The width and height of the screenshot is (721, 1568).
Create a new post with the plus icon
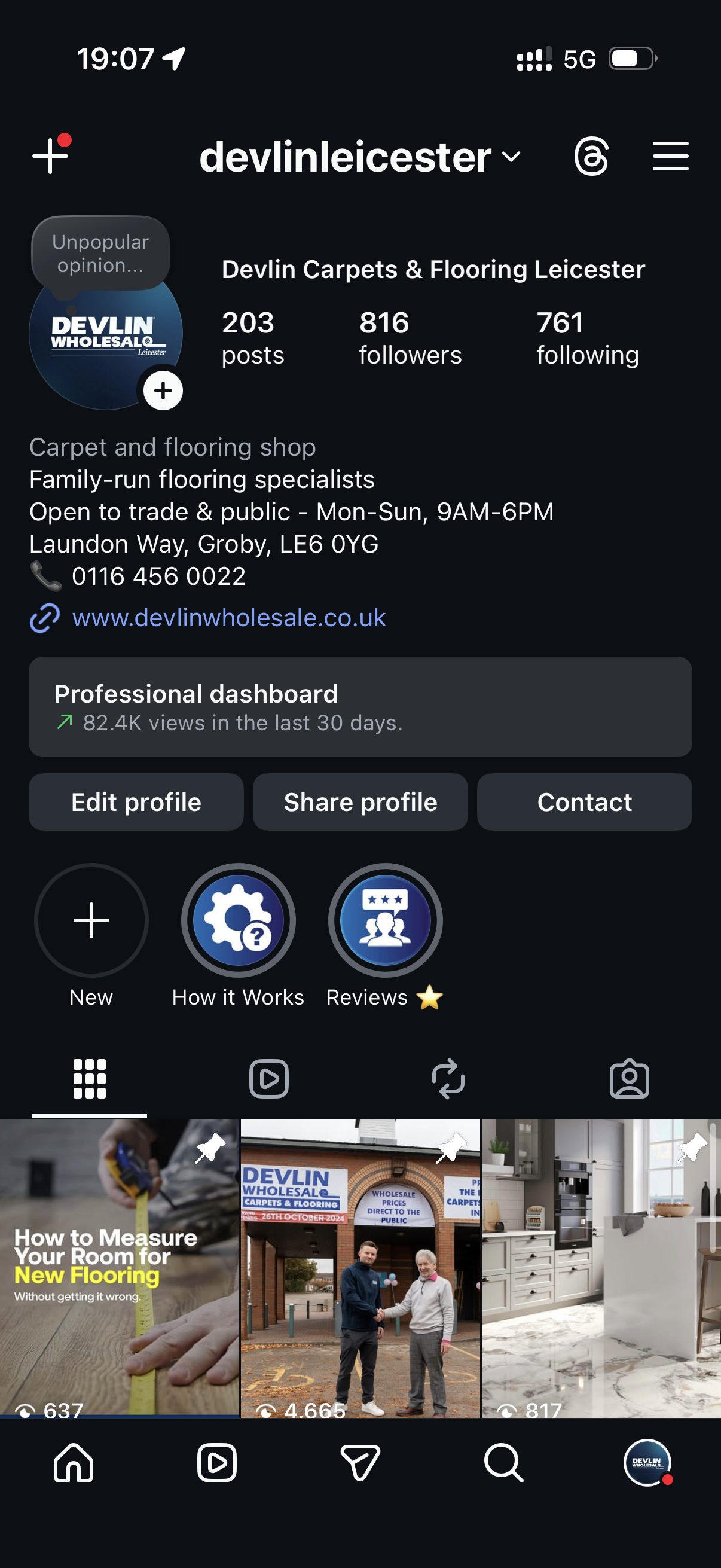(50, 157)
